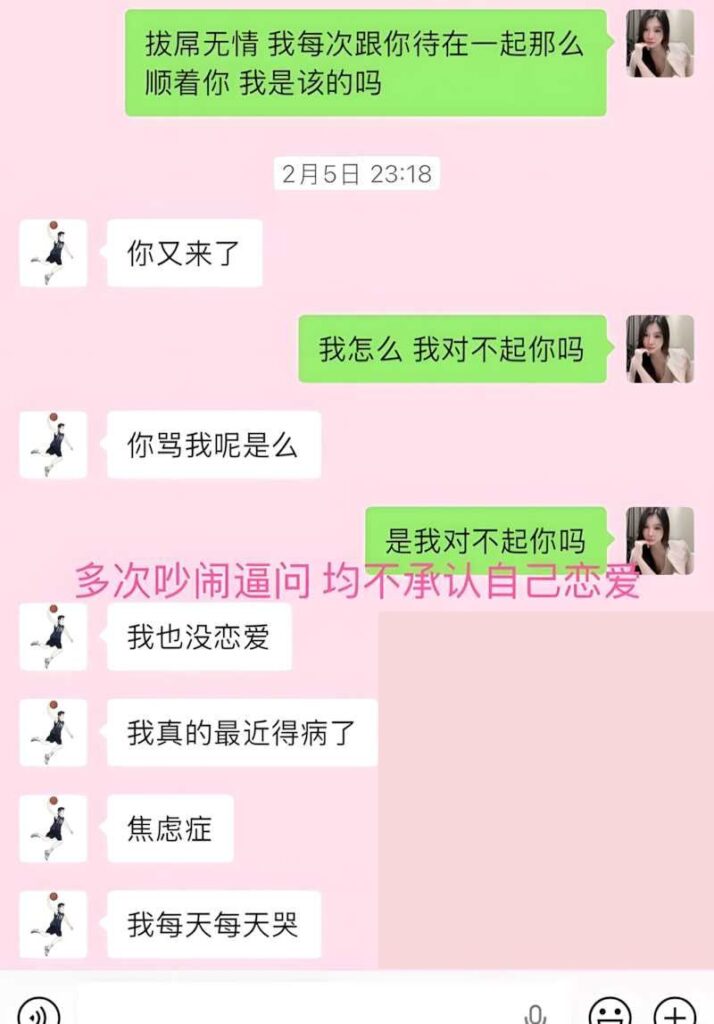Focus the message text field
Viewport: 714px width, 1024px height.
290,1010
